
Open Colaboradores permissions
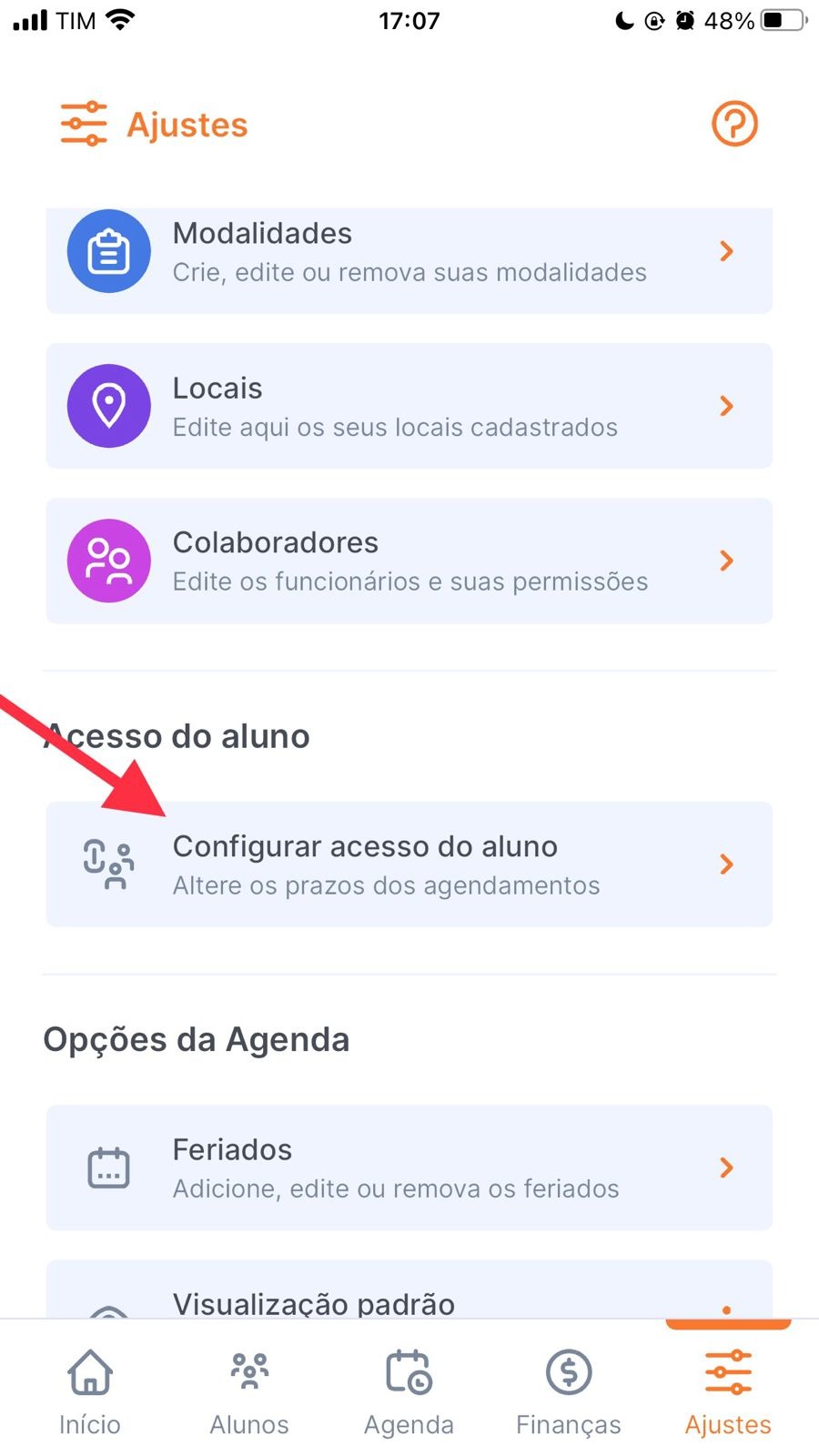pyautogui.click(x=409, y=561)
